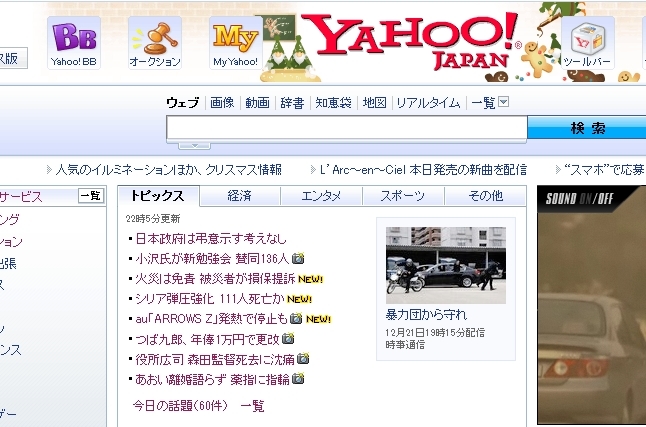Image resolution: width=646 pixels, height=427 pixels.
Task: Tap the search text field
Action: pos(346,128)
